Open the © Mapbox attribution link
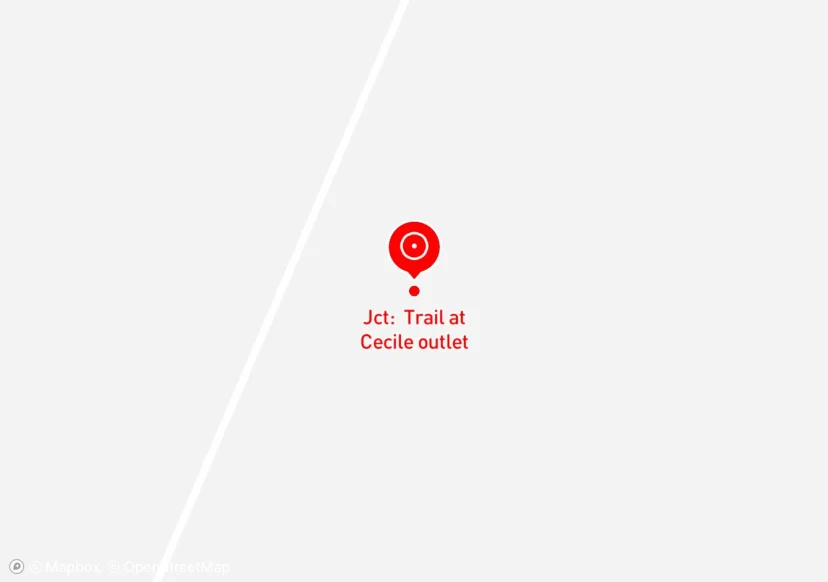The image size is (828, 582). (65, 567)
